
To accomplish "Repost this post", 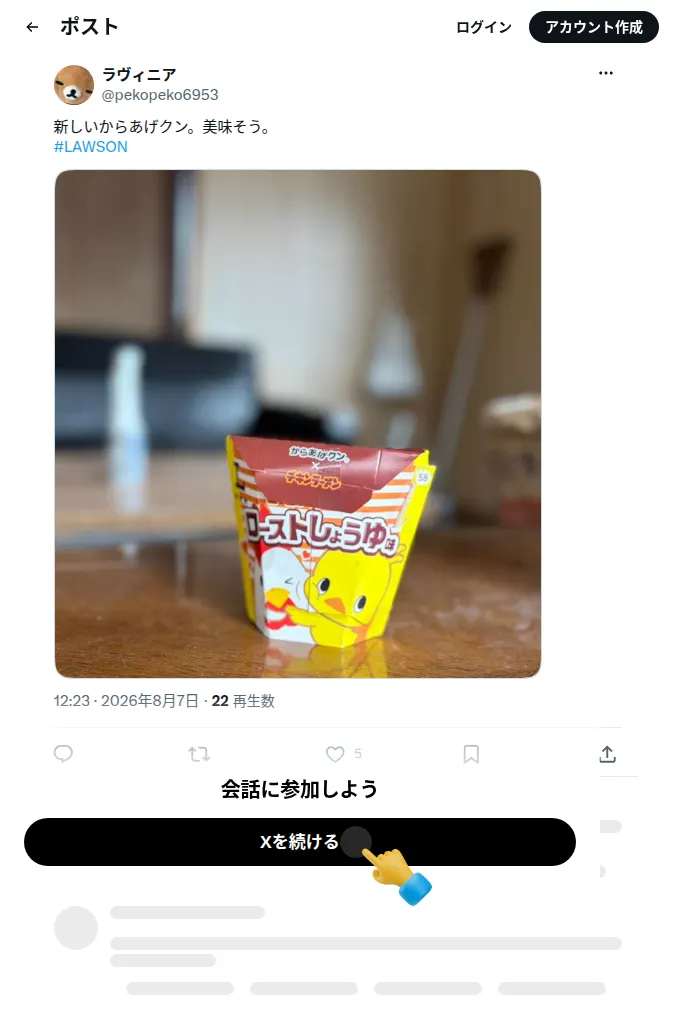I will (199, 754).
